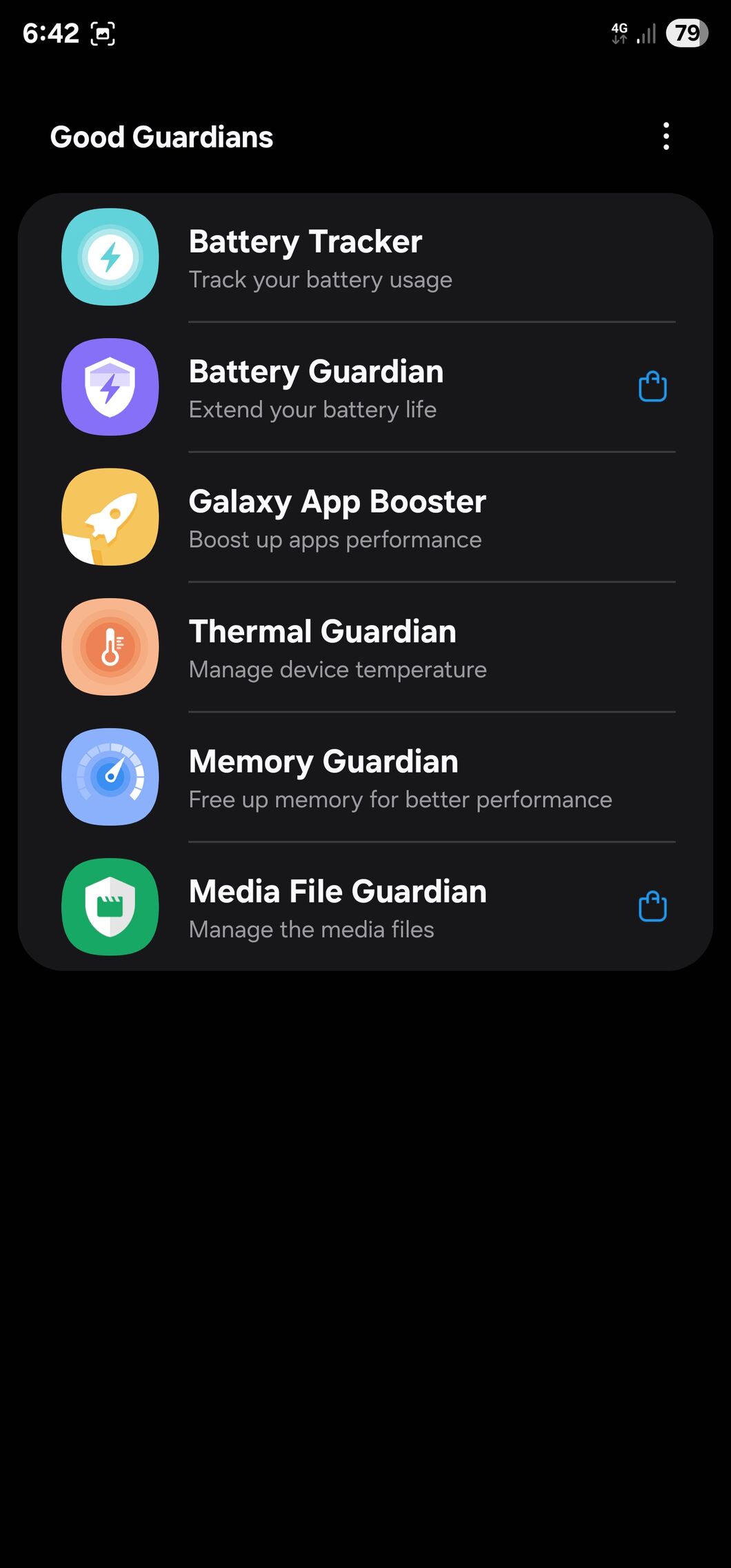Open the Media File Guardian row
The width and height of the screenshot is (731, 1568).
pos(365,906)
